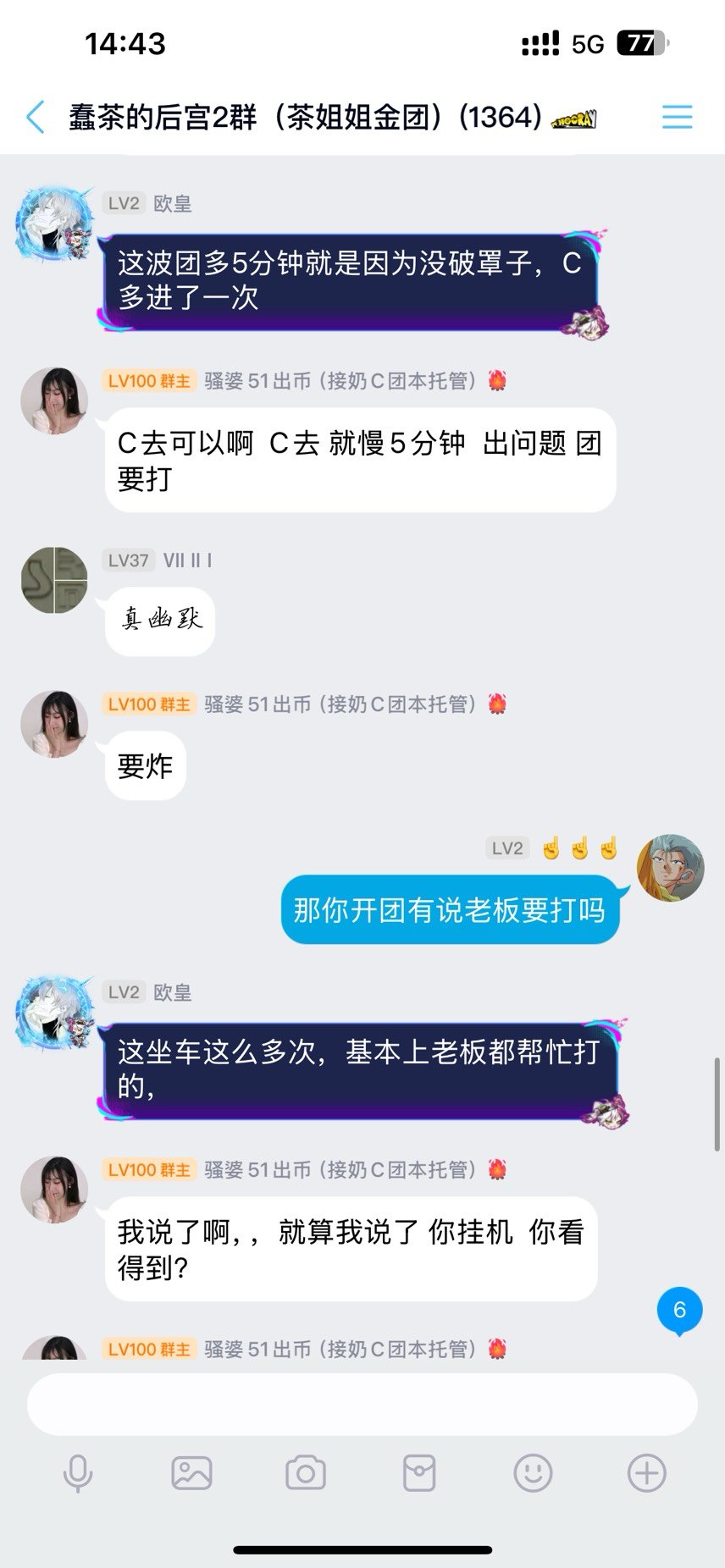
Task: Jump to 6 unread new messages
Action: point(679,1311)
